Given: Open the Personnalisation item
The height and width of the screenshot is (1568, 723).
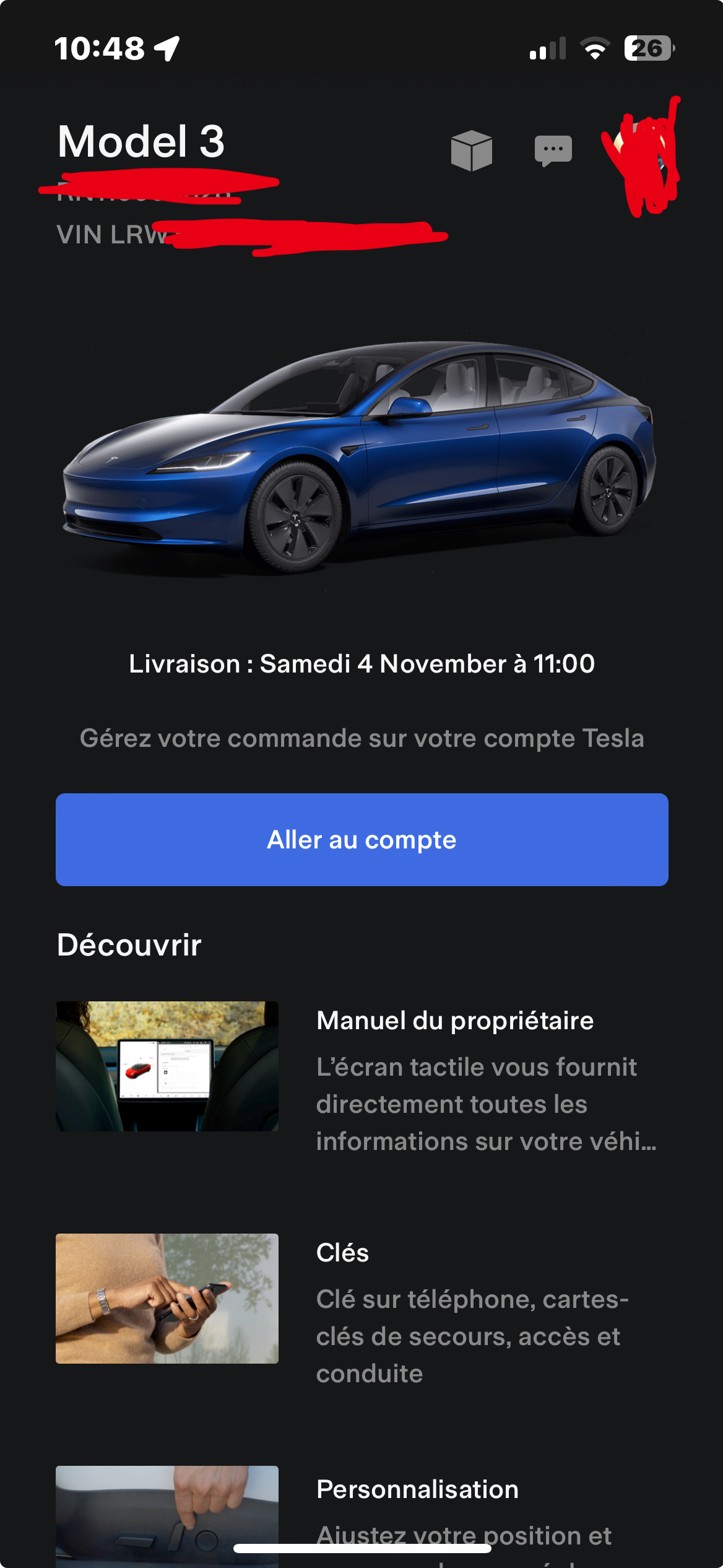Looking at the screenshot, I should click(362, 1517).
